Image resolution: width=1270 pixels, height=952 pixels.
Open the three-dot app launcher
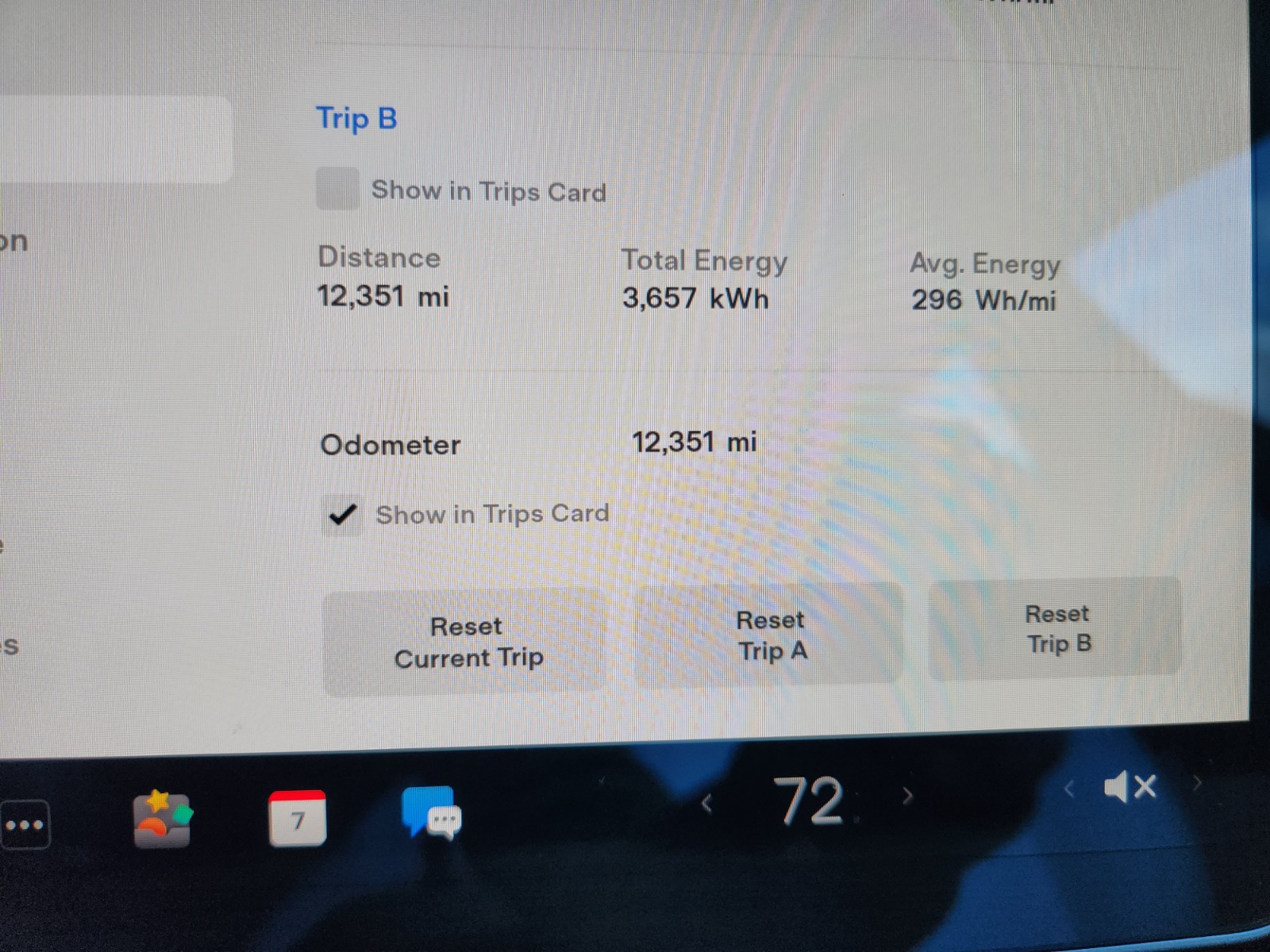(x=25, y=825)
